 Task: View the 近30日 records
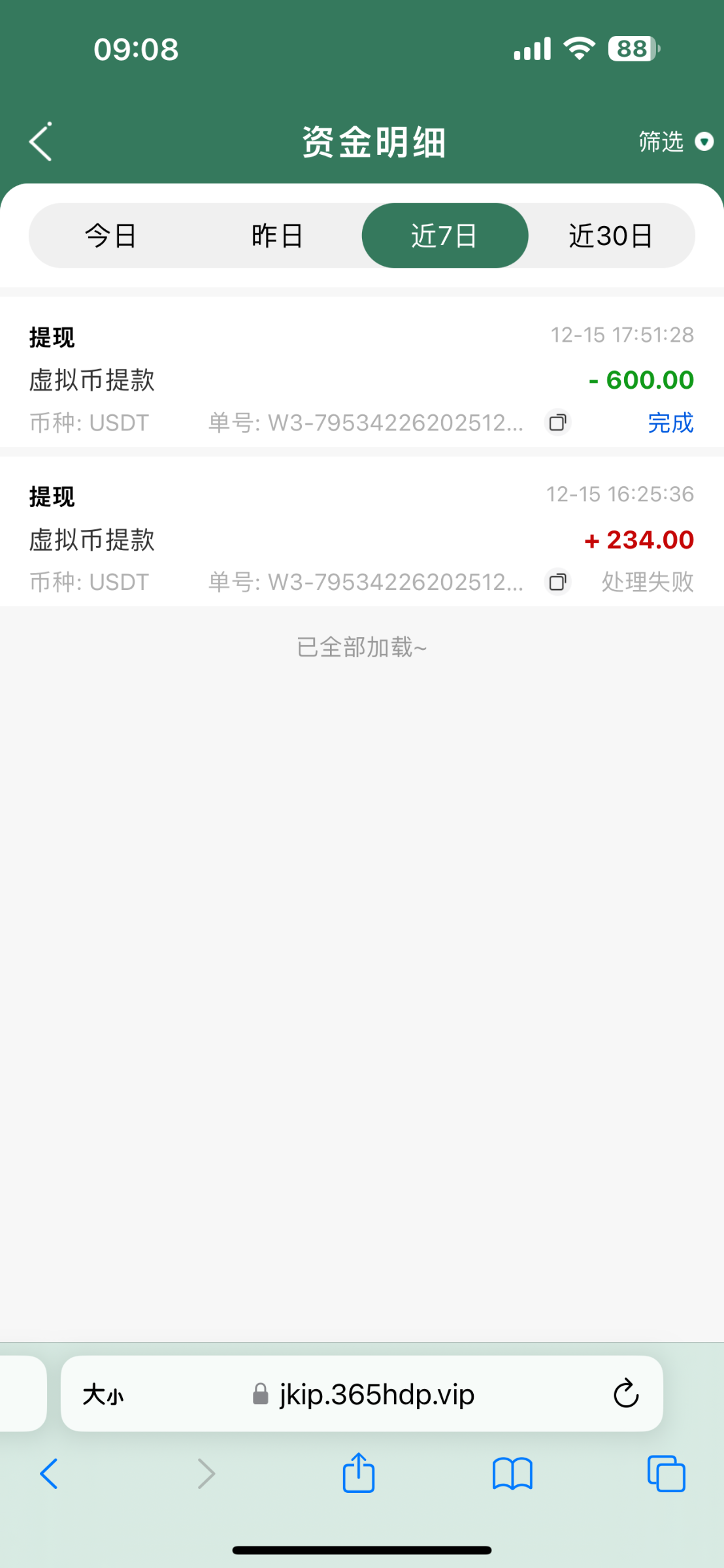click(611, 236)
